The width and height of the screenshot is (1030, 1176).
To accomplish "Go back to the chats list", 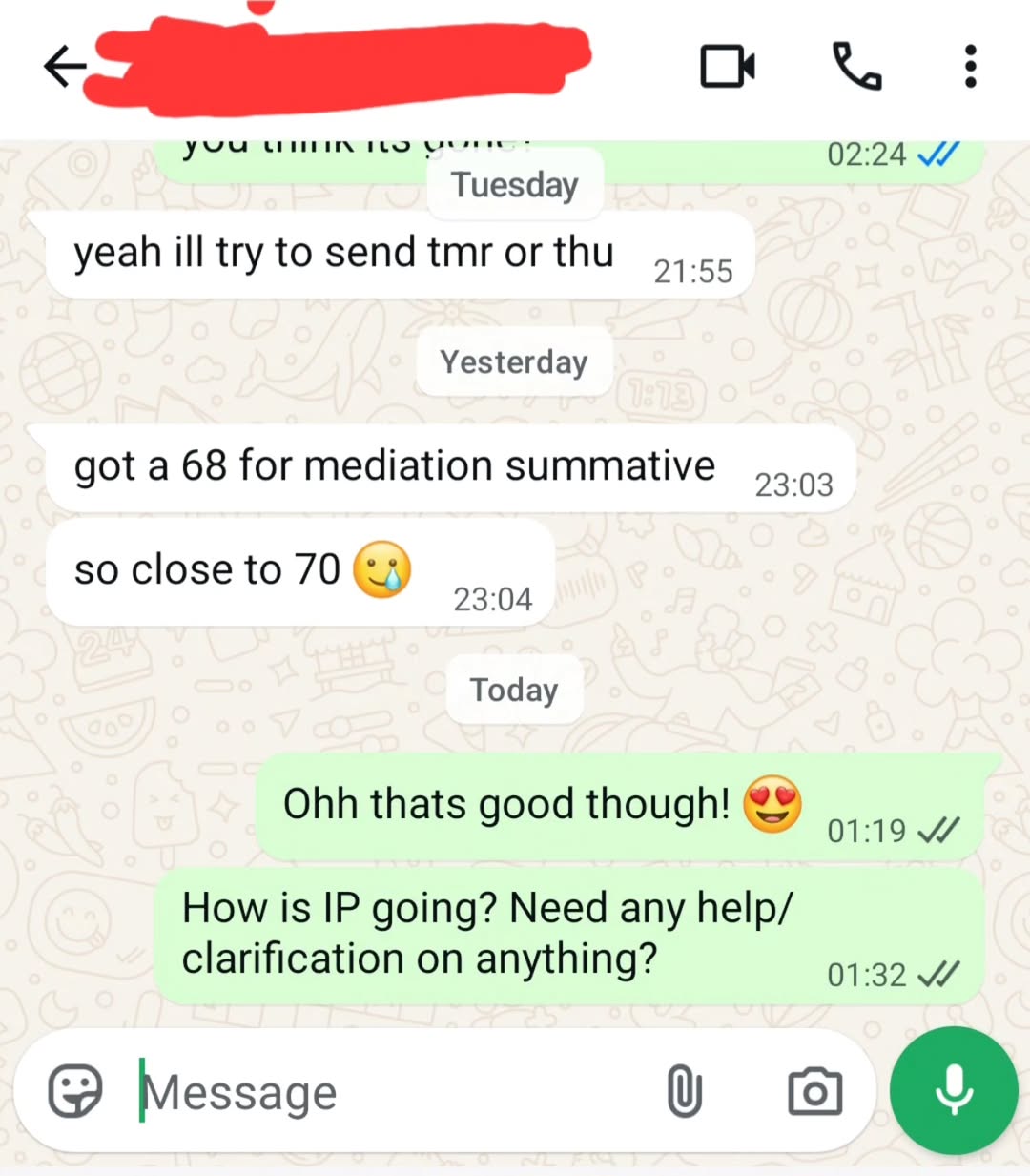I will [x=65, y=67].
